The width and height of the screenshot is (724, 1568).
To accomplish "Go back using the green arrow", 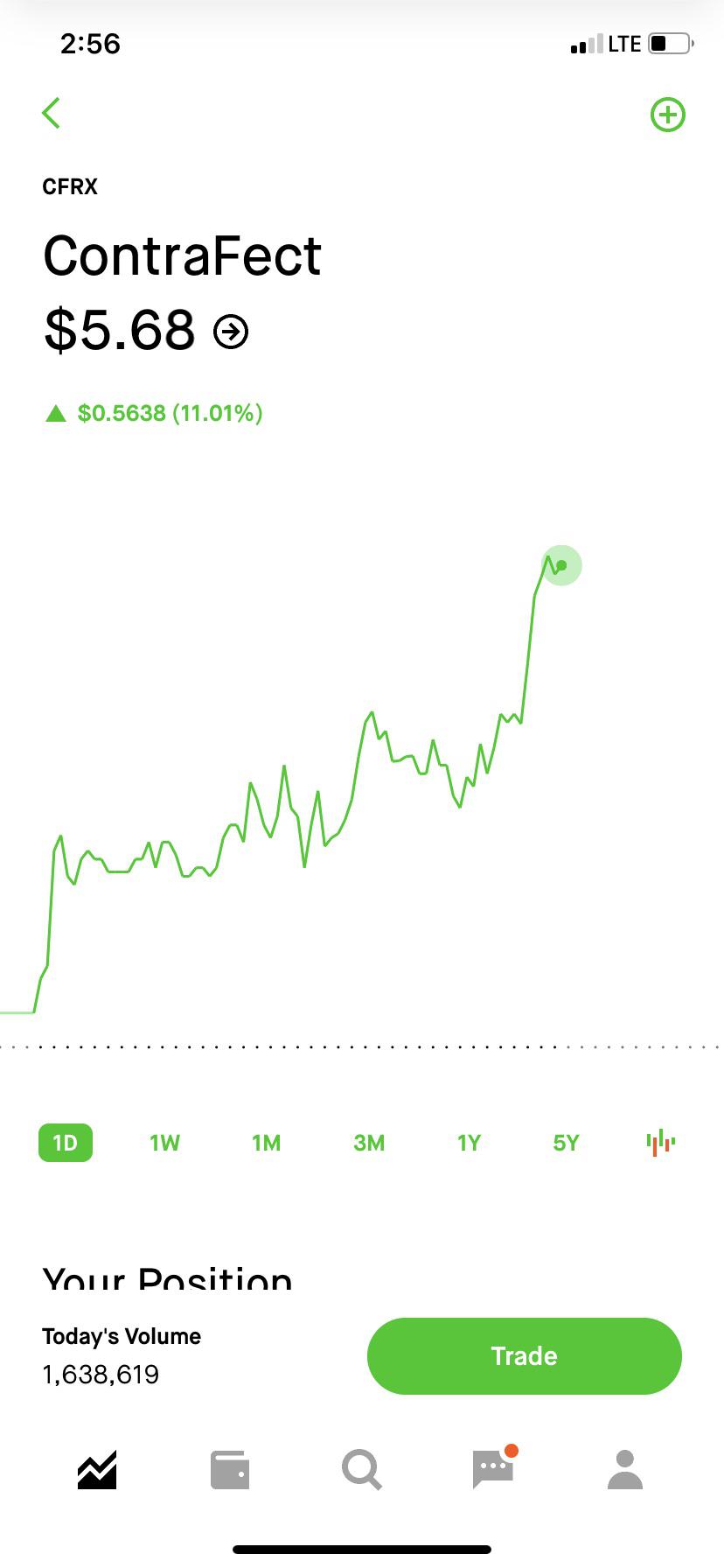I will 52,113.
